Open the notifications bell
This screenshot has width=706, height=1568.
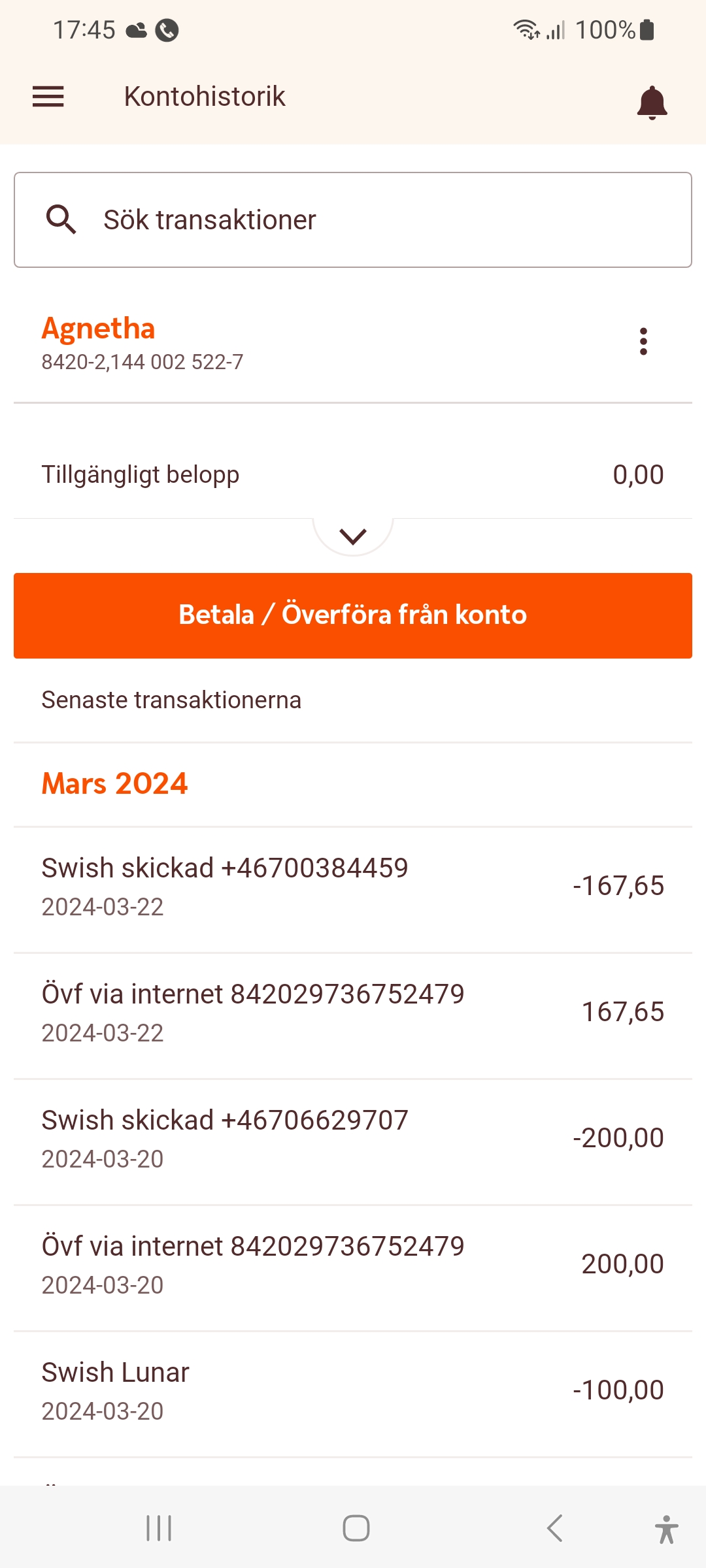coord(652,103)
